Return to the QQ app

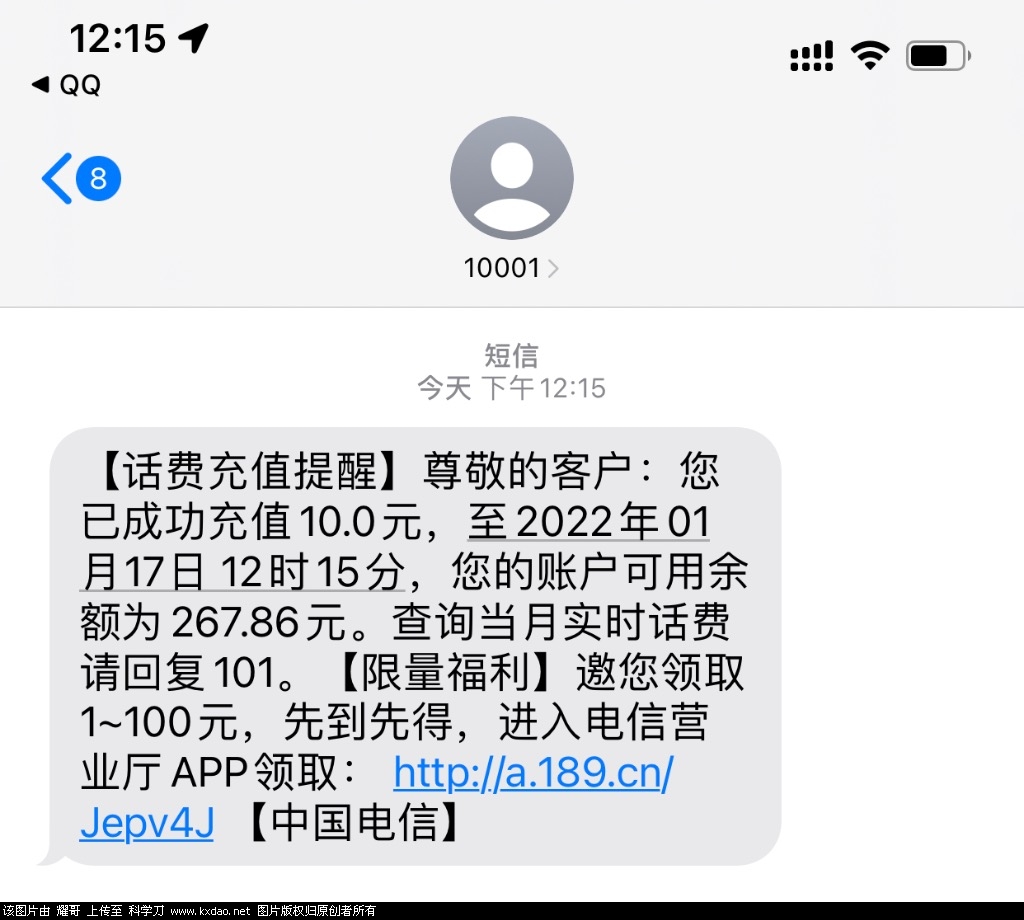coord(67,85)
